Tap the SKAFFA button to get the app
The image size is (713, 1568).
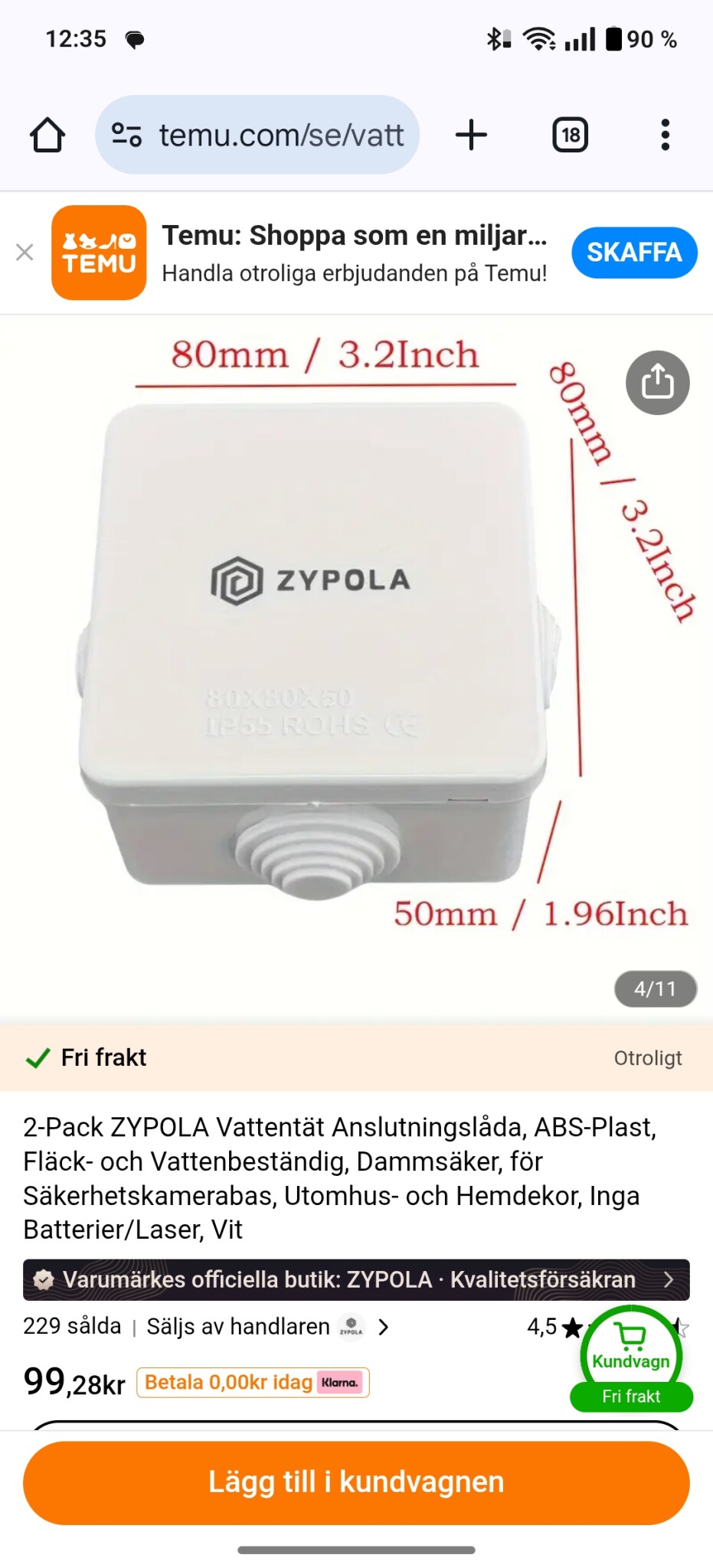pos(633,252)
